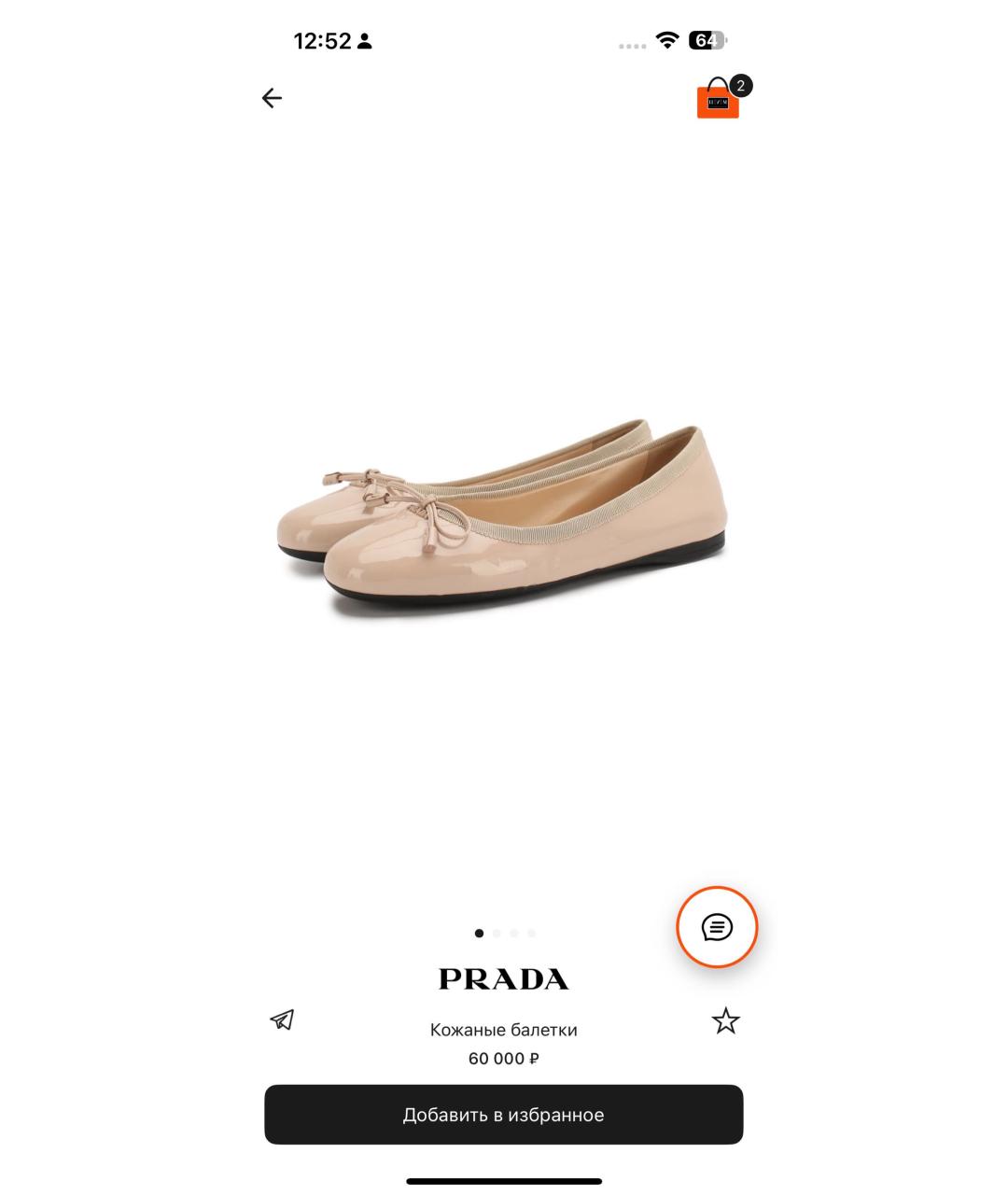Share the Prada ballet flats
The image size is (1008, 1195).
pos(282,1019)
